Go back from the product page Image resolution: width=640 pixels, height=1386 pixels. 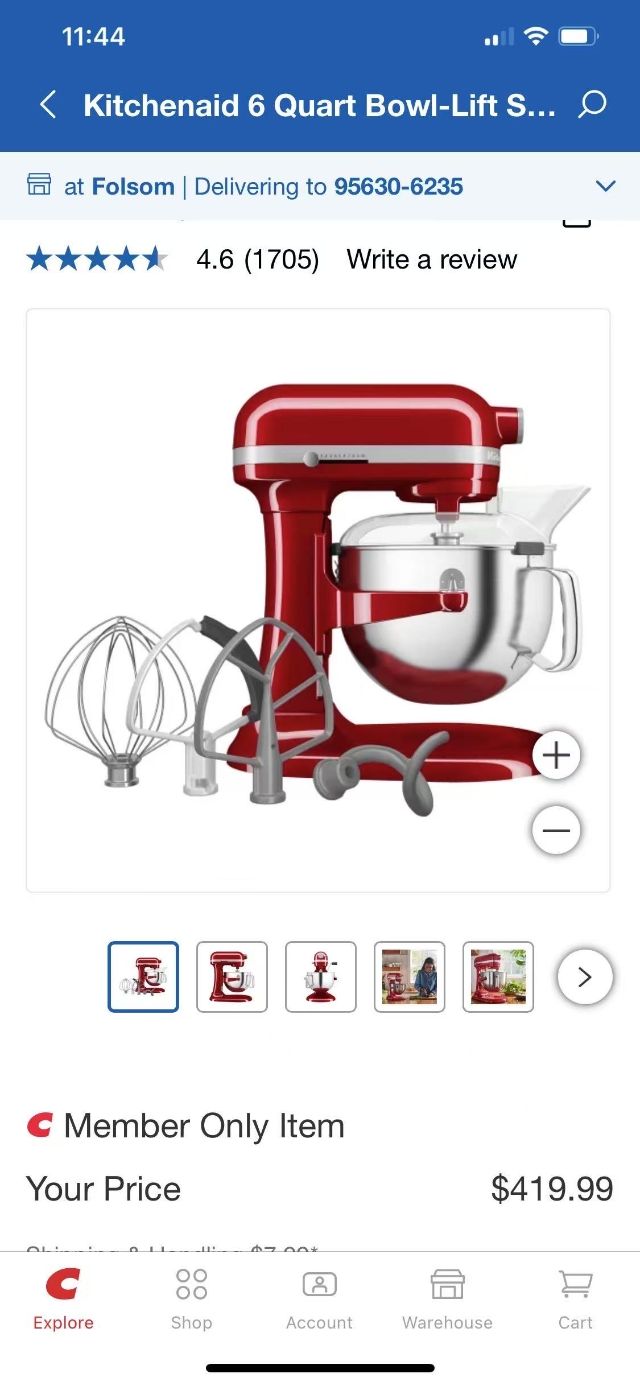(47, 105)
